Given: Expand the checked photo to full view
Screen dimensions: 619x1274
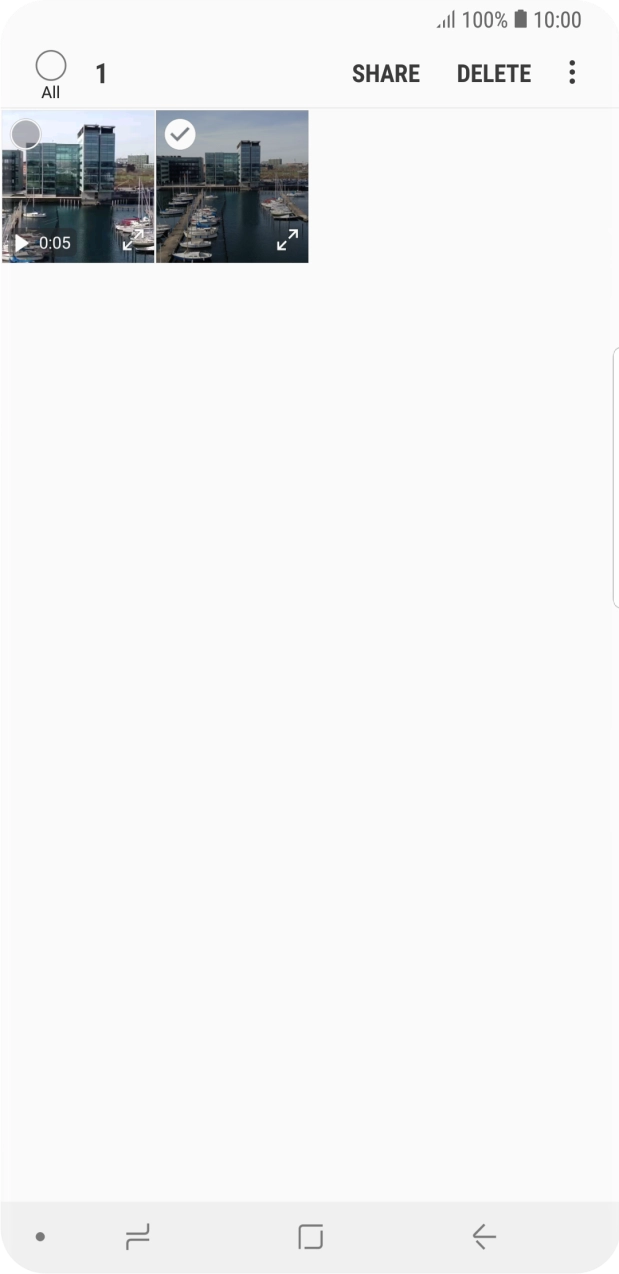Looking at the screenshot, I should coord(287,240).
